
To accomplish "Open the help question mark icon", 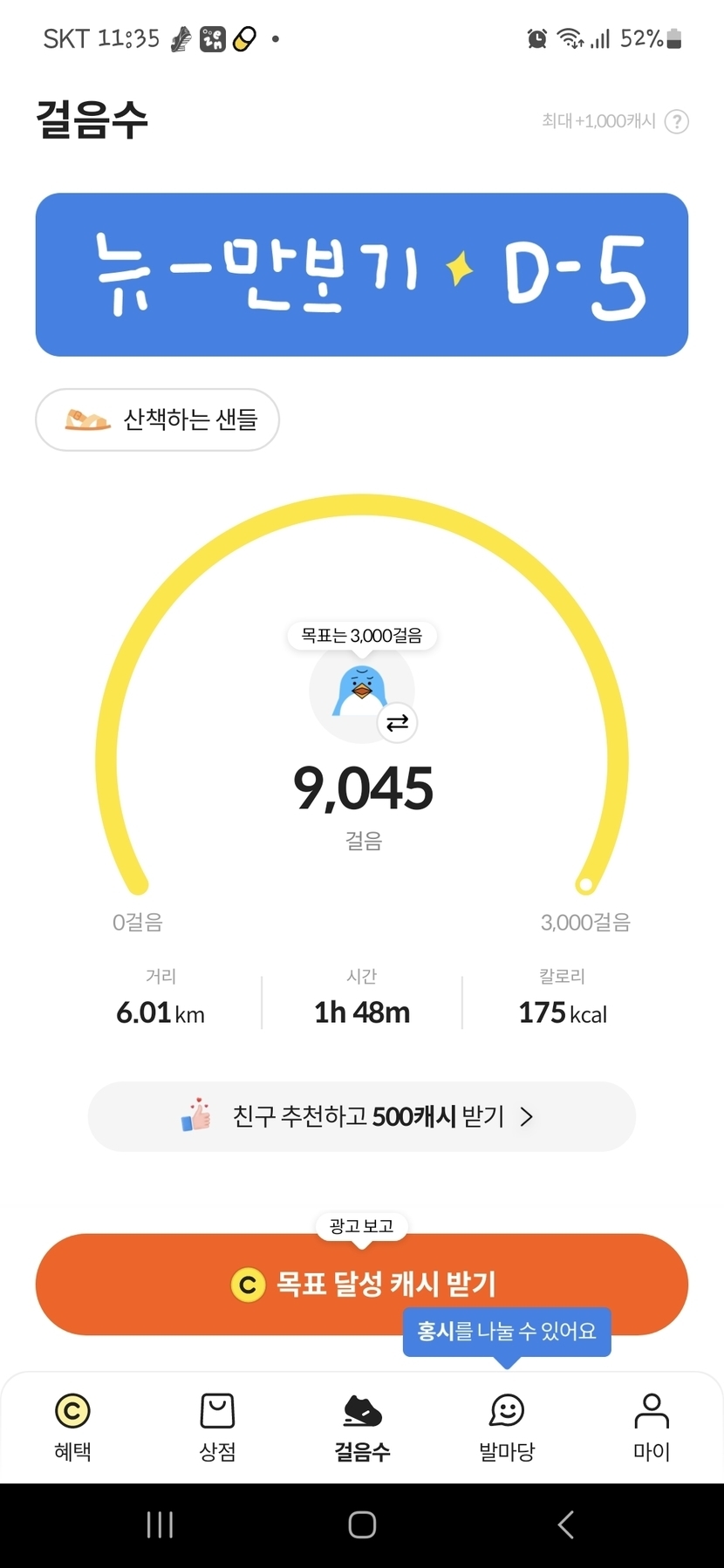I will tap(676, 121).
